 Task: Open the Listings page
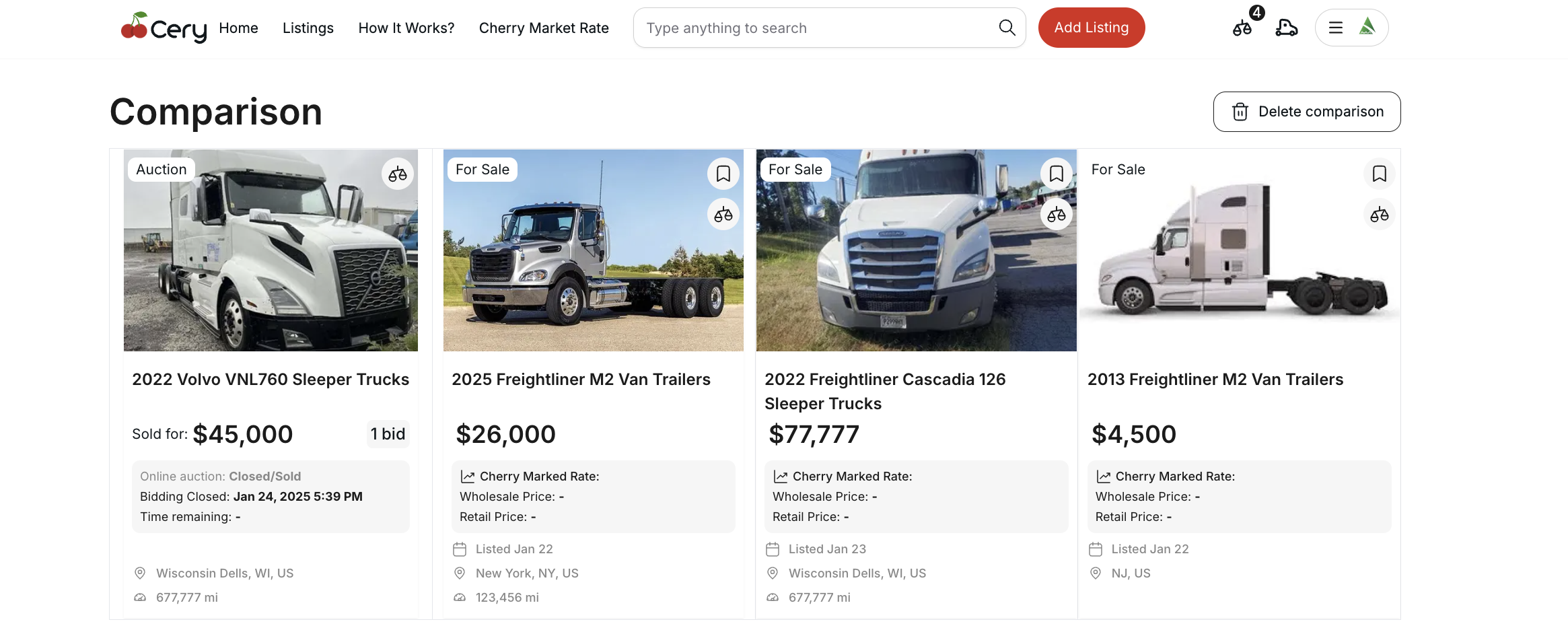point(308,28)
